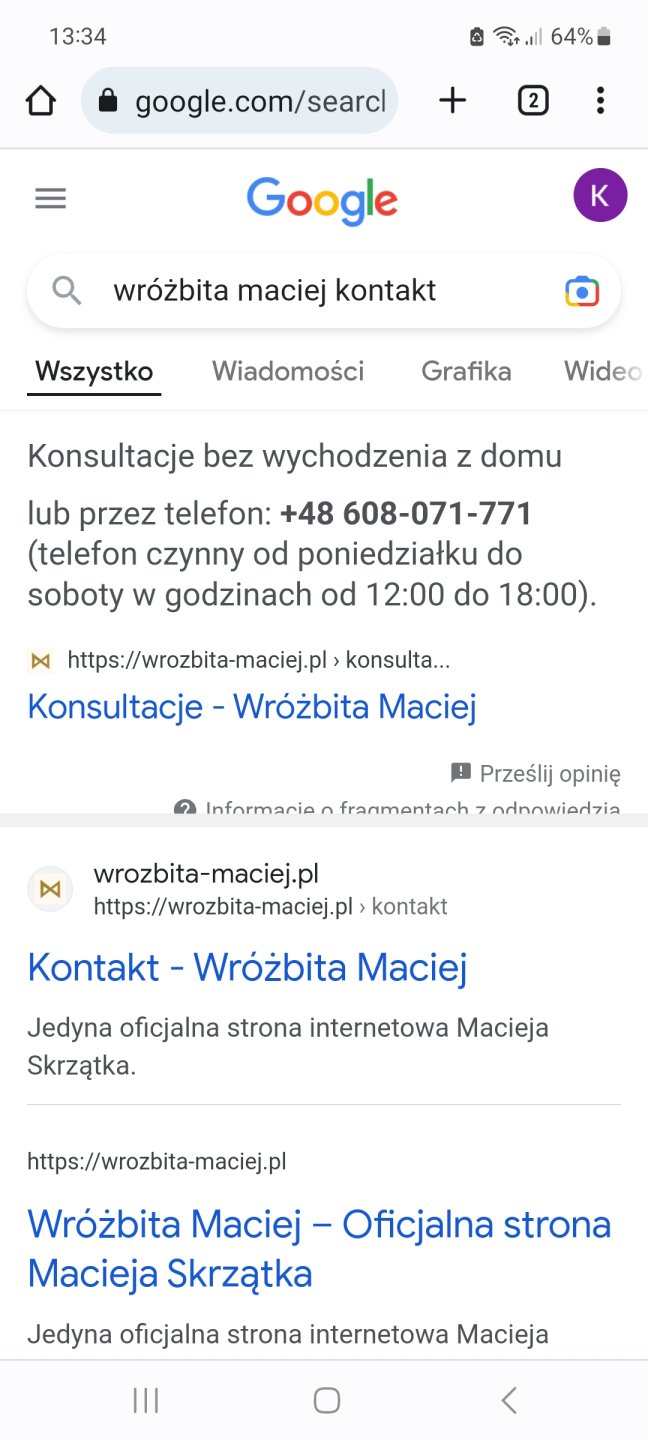Open the recent apps overview
This screenshot has width=648, height=1440.
click(x=146, y=1400)
